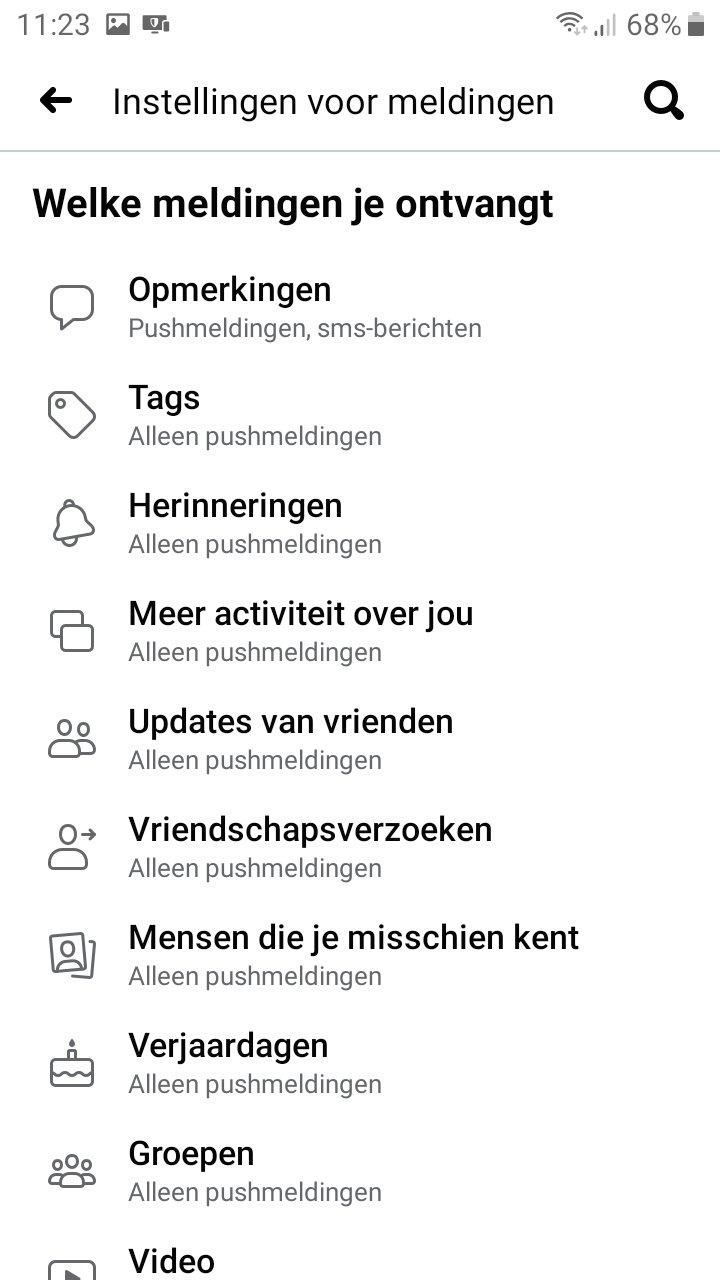Open Meer activiteit over jou

pyautogui.click(x=360, y=632)
